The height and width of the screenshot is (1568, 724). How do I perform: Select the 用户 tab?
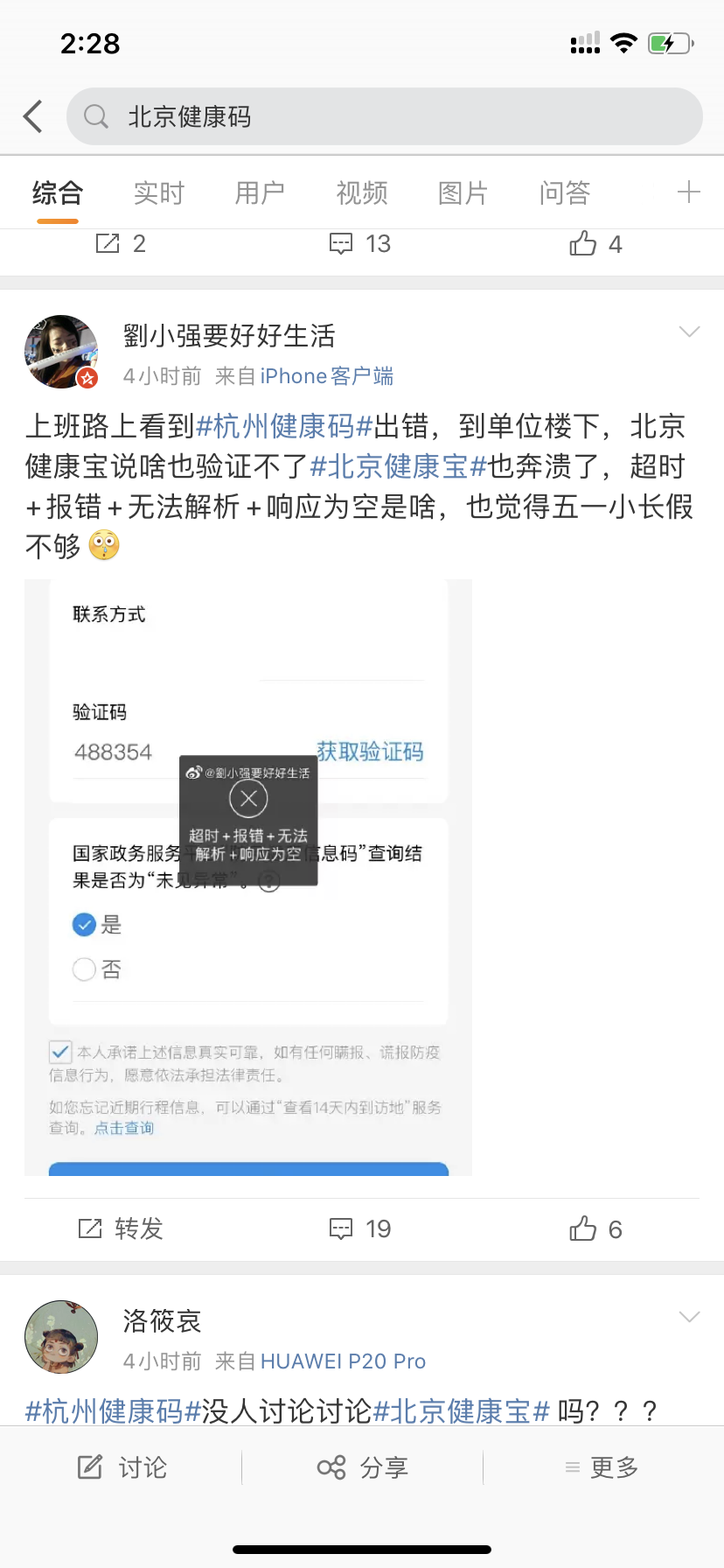click(x=259, y=192)
